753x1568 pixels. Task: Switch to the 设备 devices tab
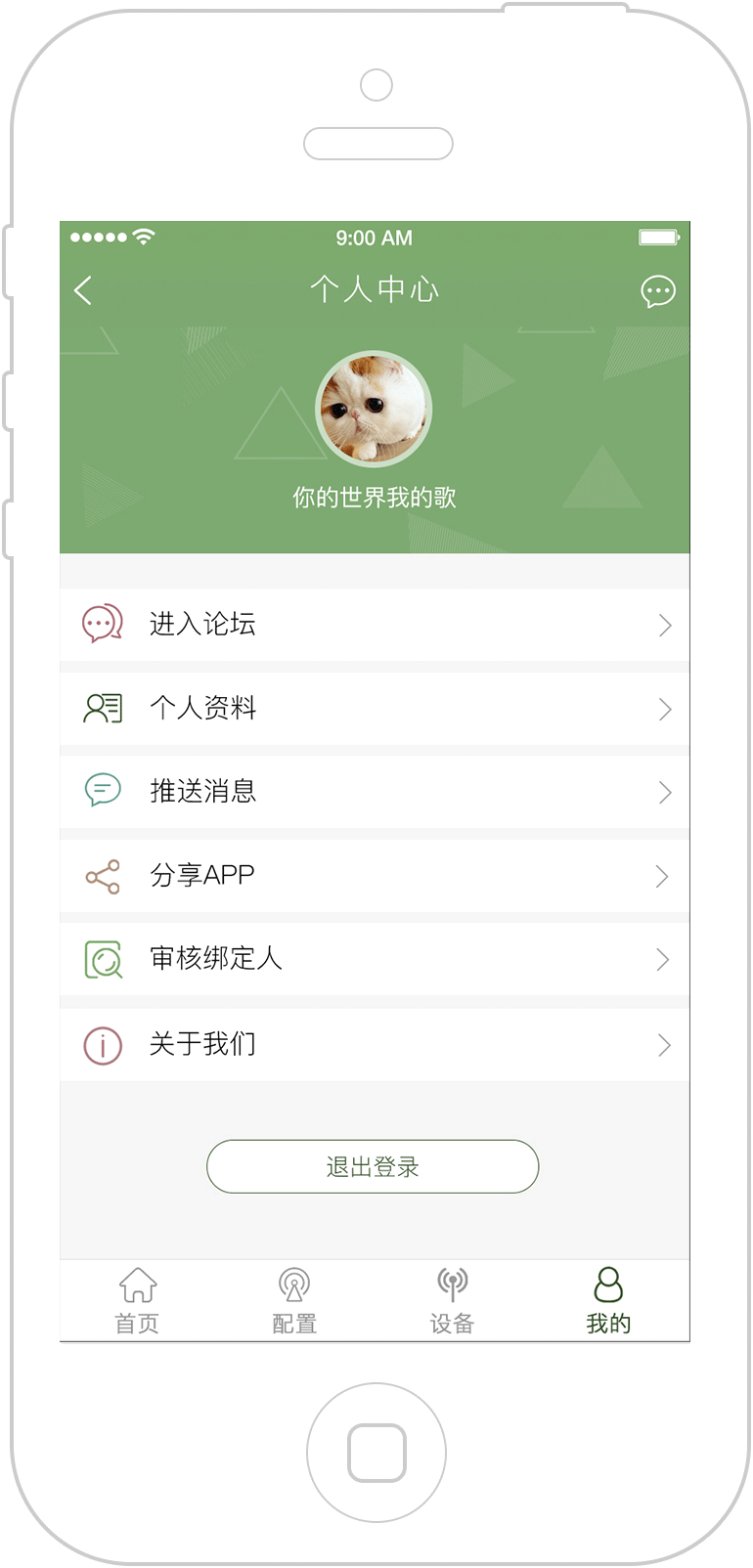[x=452, y=1301]
